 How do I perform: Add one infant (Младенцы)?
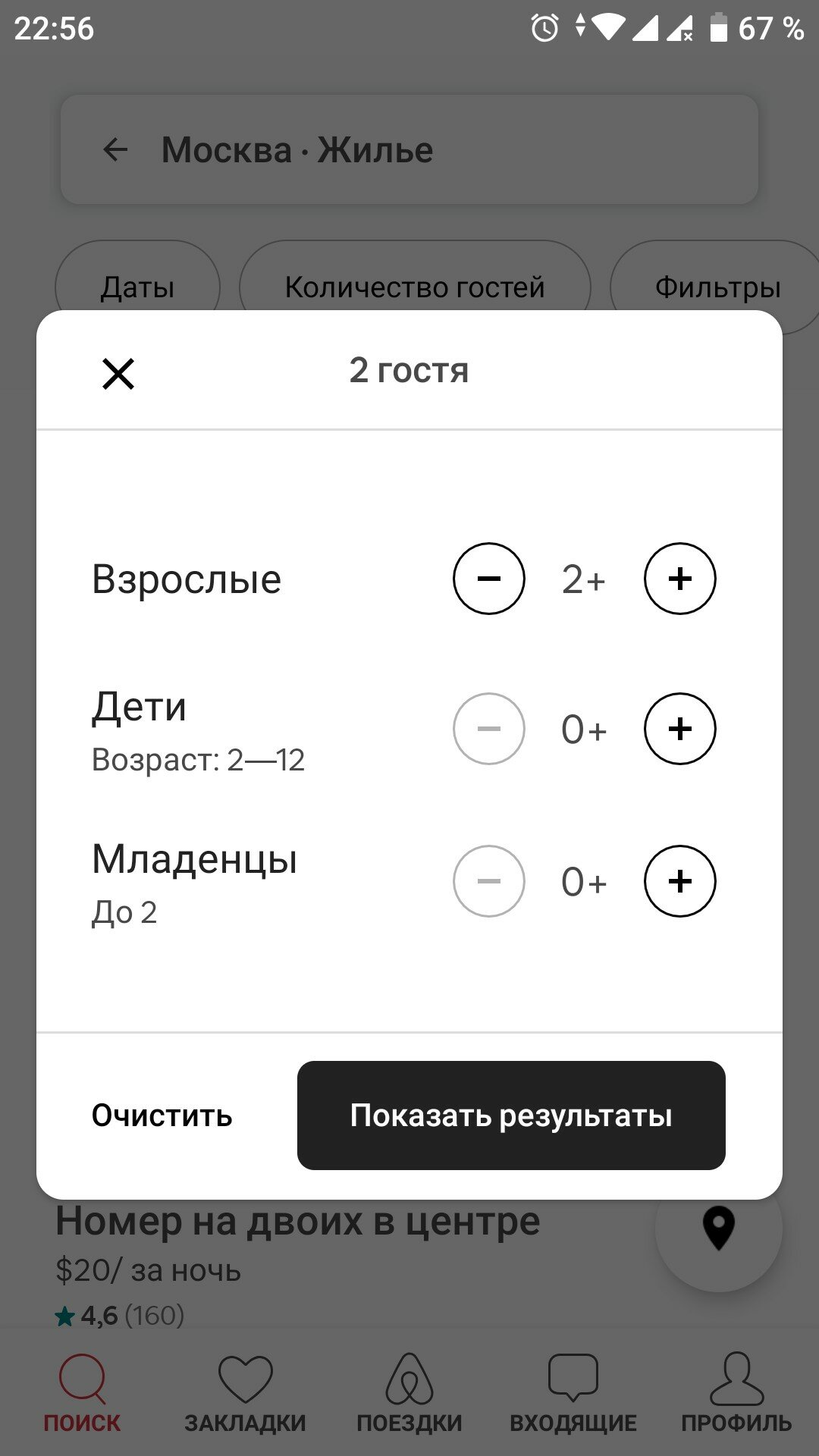coord(680,881)
